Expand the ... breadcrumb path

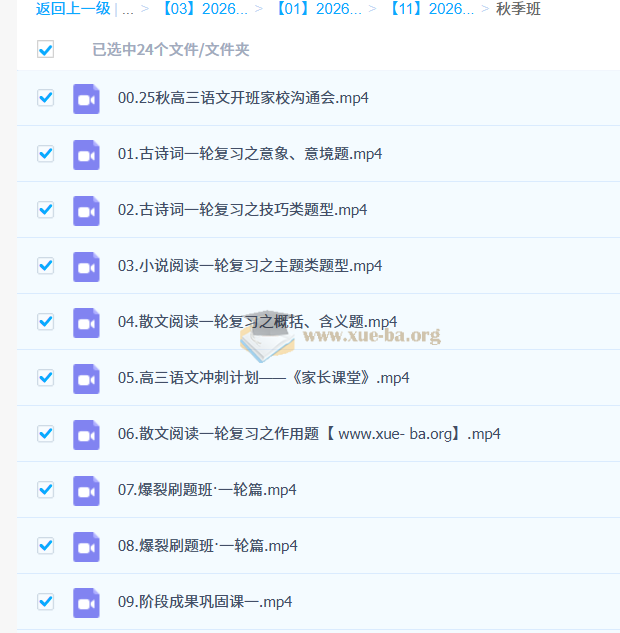127,10
